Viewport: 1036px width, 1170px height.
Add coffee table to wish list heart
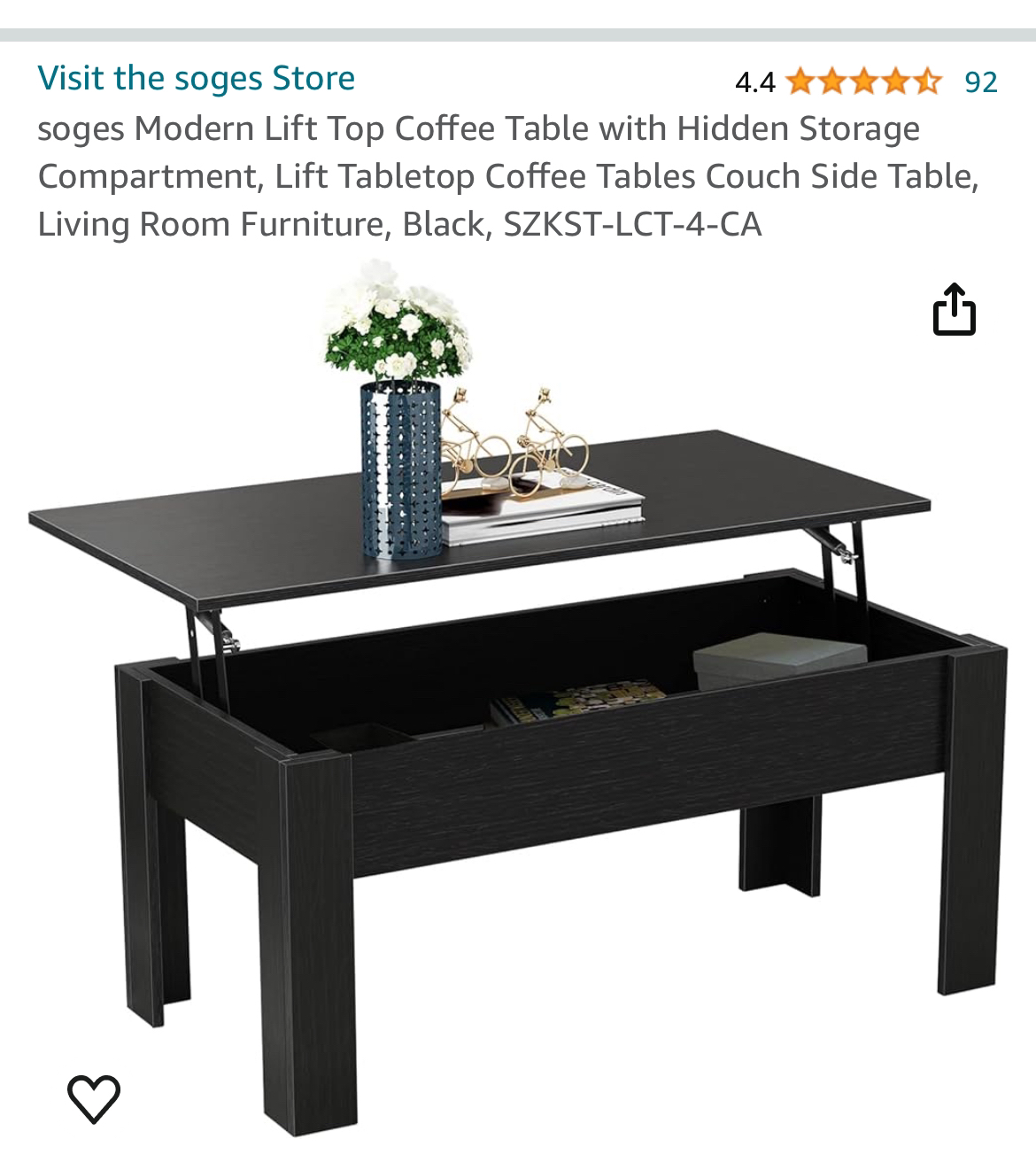[94, 1098]
